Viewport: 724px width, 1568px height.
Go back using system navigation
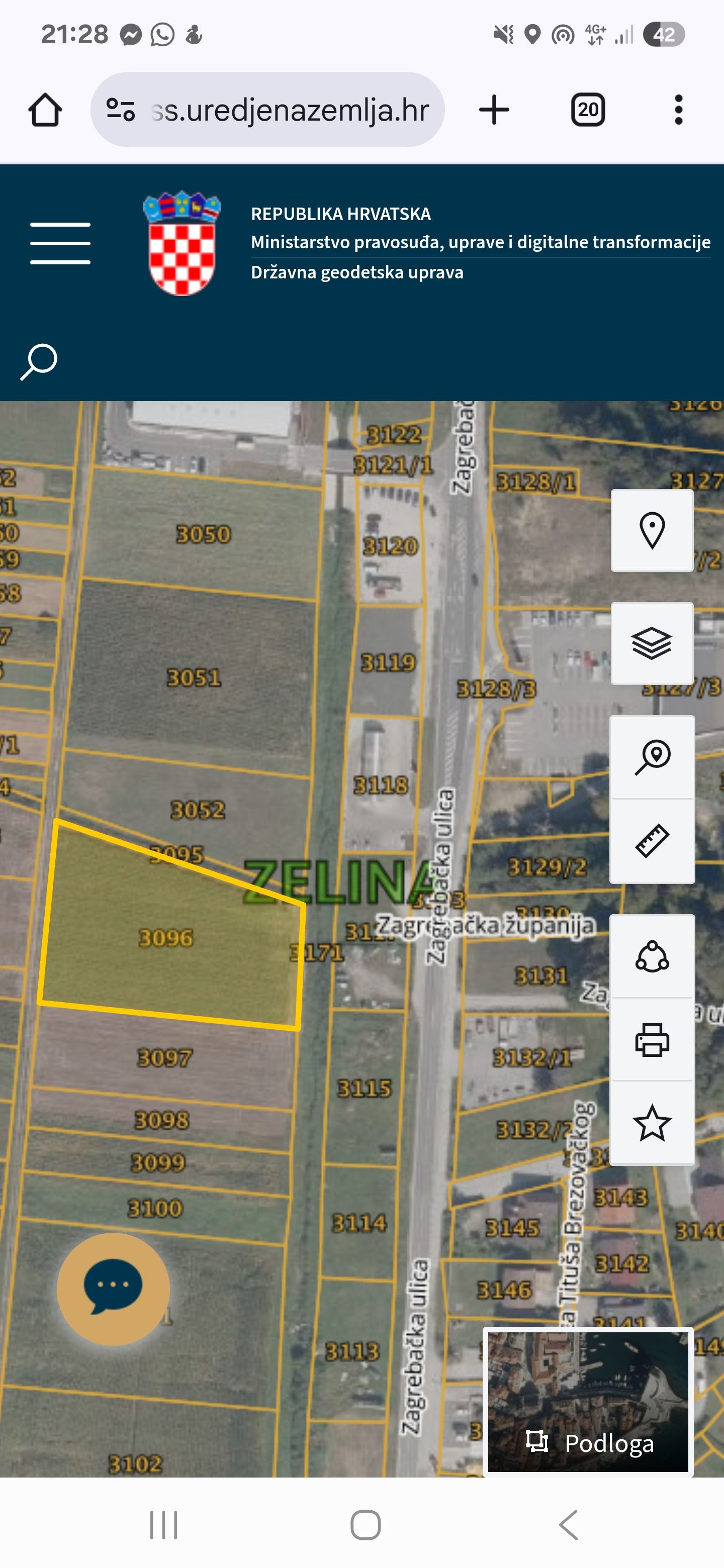pyautogui.click(x=568, y=1525)
